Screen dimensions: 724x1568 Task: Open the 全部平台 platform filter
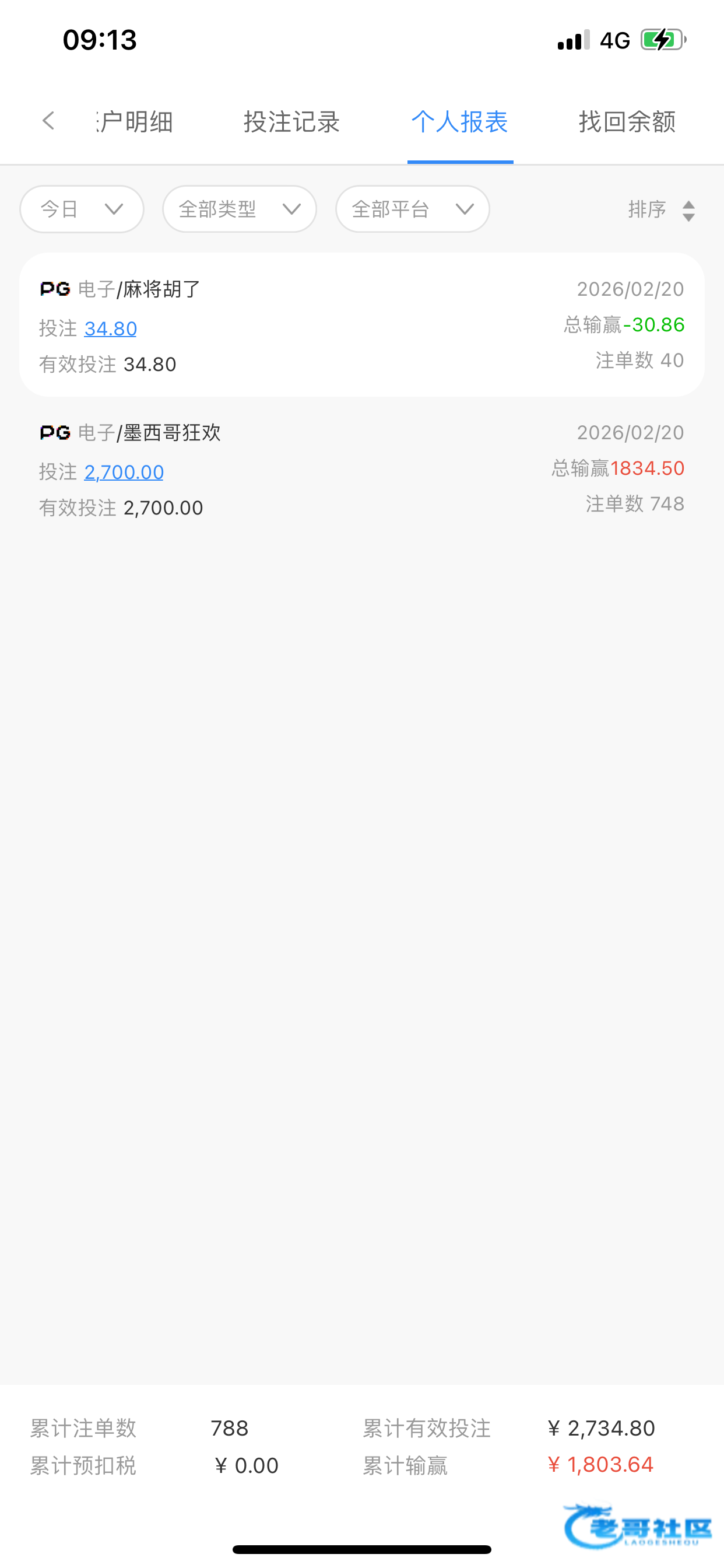pos(412,209)
